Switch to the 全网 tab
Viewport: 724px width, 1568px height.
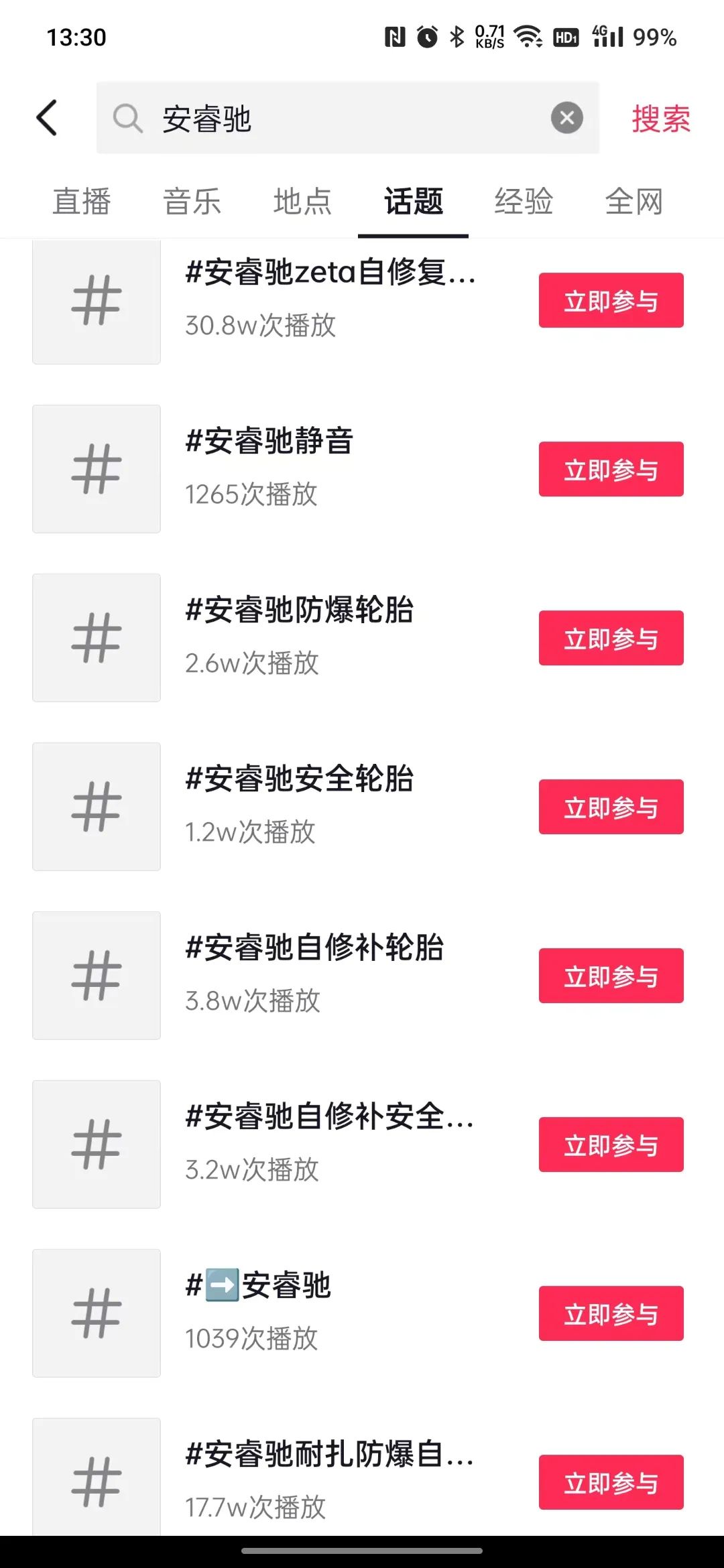tap(634, 202)
